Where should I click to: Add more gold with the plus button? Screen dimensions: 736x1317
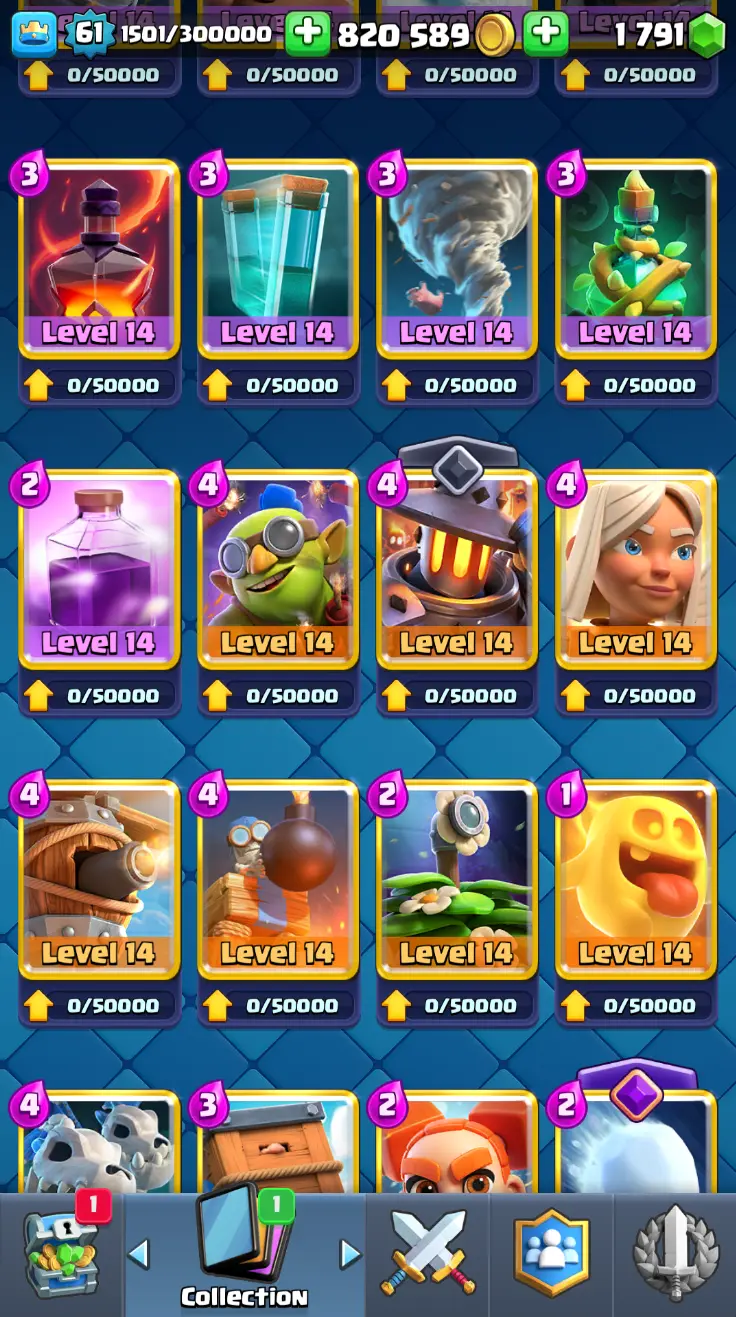pos(307,34)
